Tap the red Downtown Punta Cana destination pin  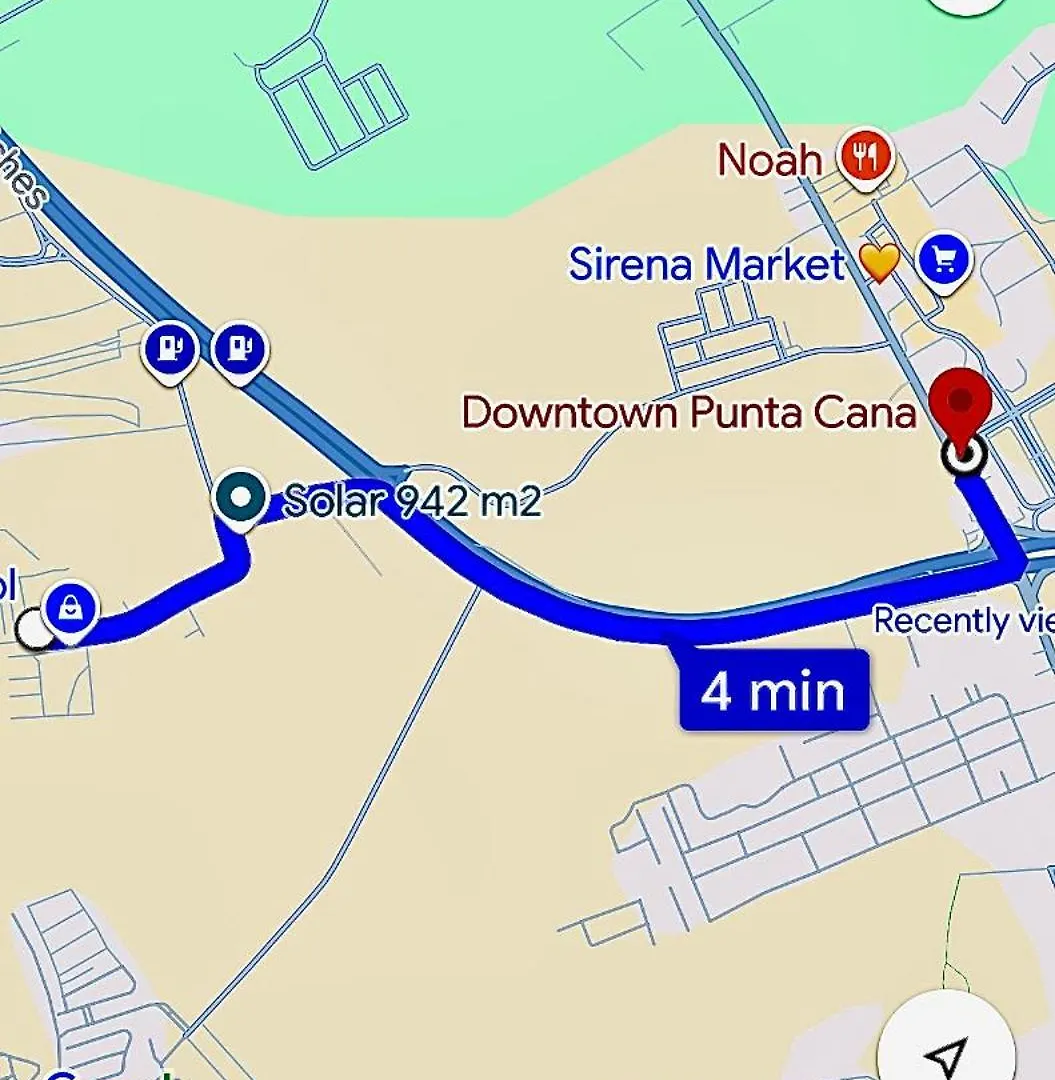(x=960, y=403)
